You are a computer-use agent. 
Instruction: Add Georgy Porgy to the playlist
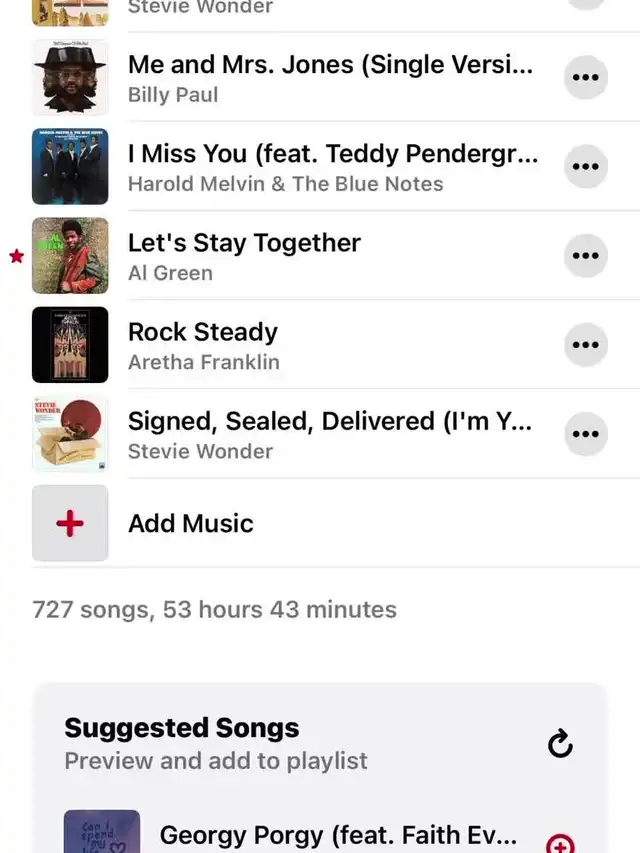[561, 844]
